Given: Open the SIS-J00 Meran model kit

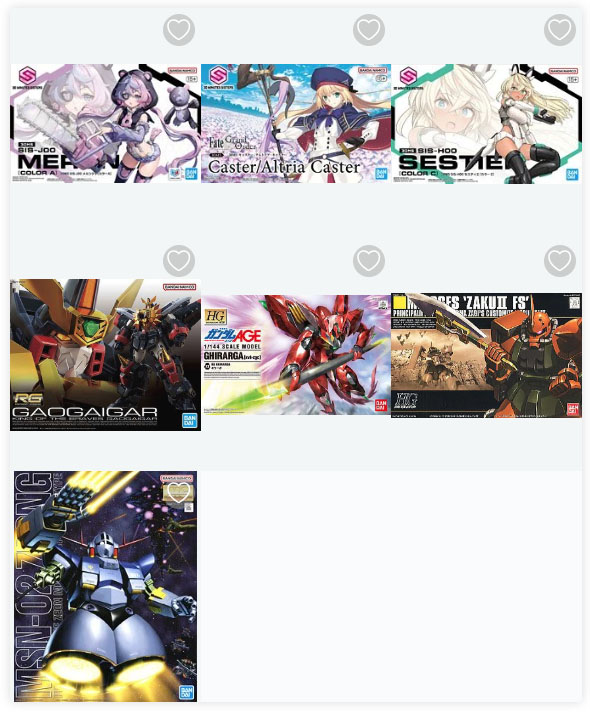Looking at the screenshot, I should [105, 123].
